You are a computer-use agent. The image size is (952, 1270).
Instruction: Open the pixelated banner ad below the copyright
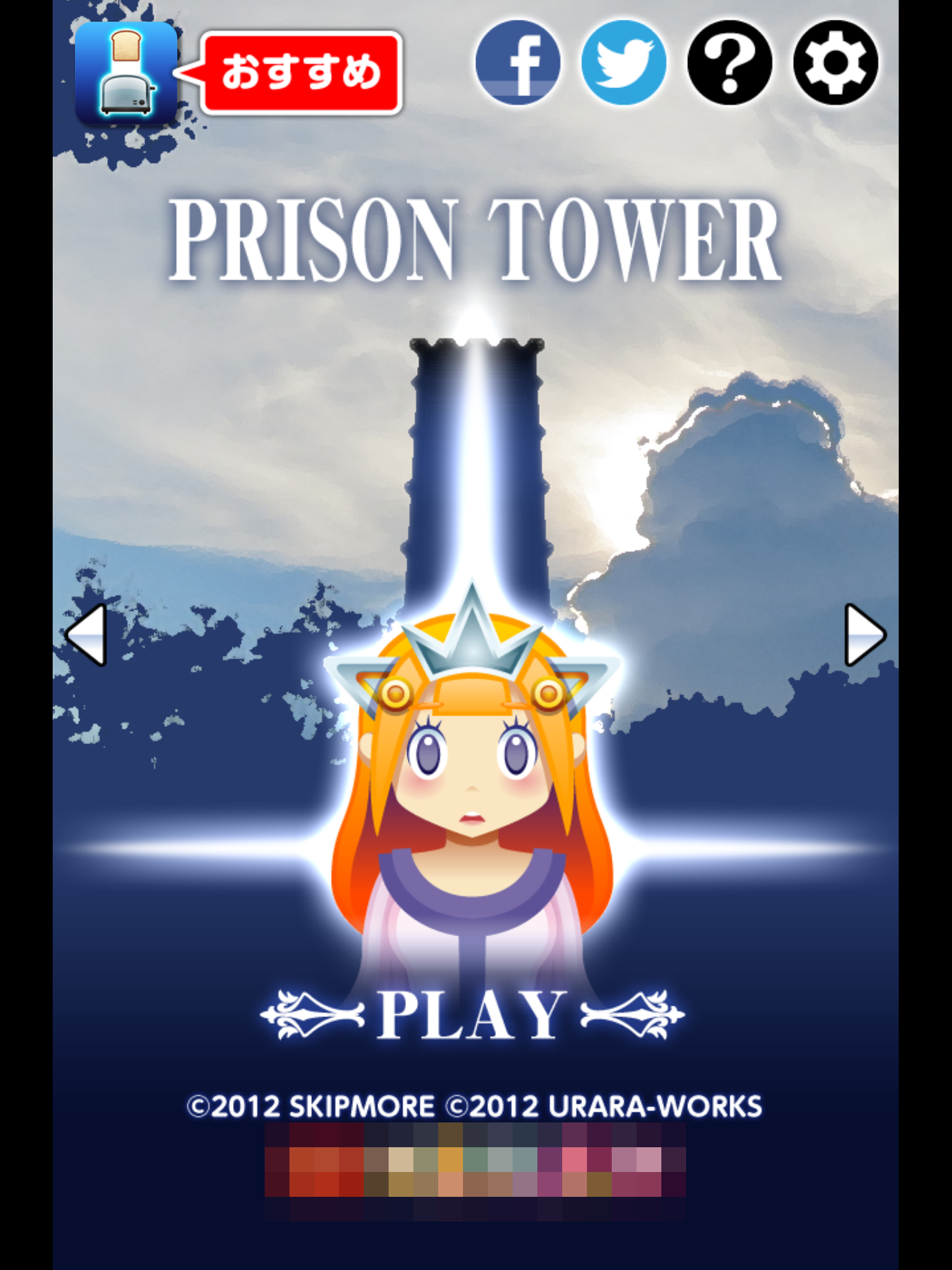[475, 1171]
